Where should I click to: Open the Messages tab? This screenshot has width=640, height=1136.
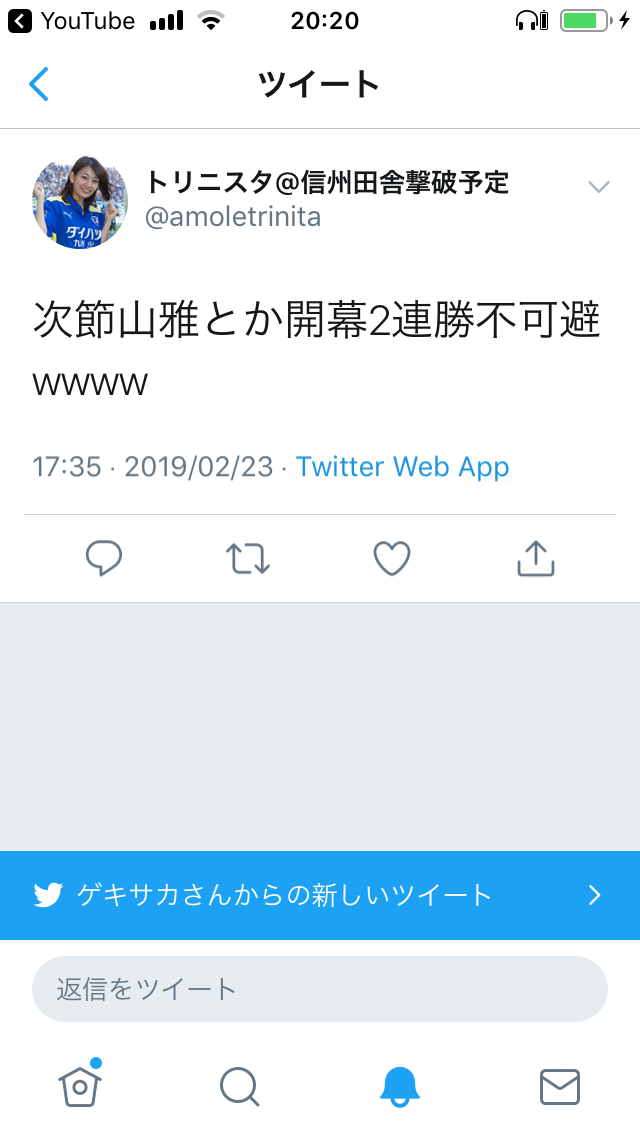[560, 1085]
